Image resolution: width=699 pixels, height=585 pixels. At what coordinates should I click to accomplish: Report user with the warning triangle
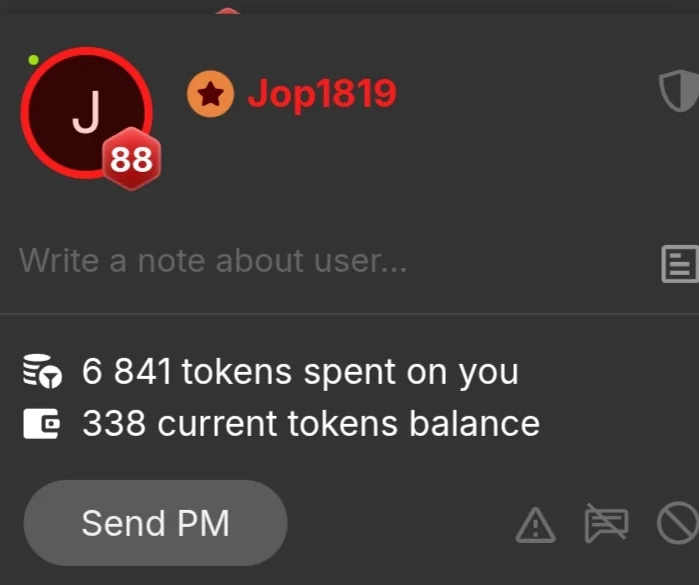pos(535,523)
